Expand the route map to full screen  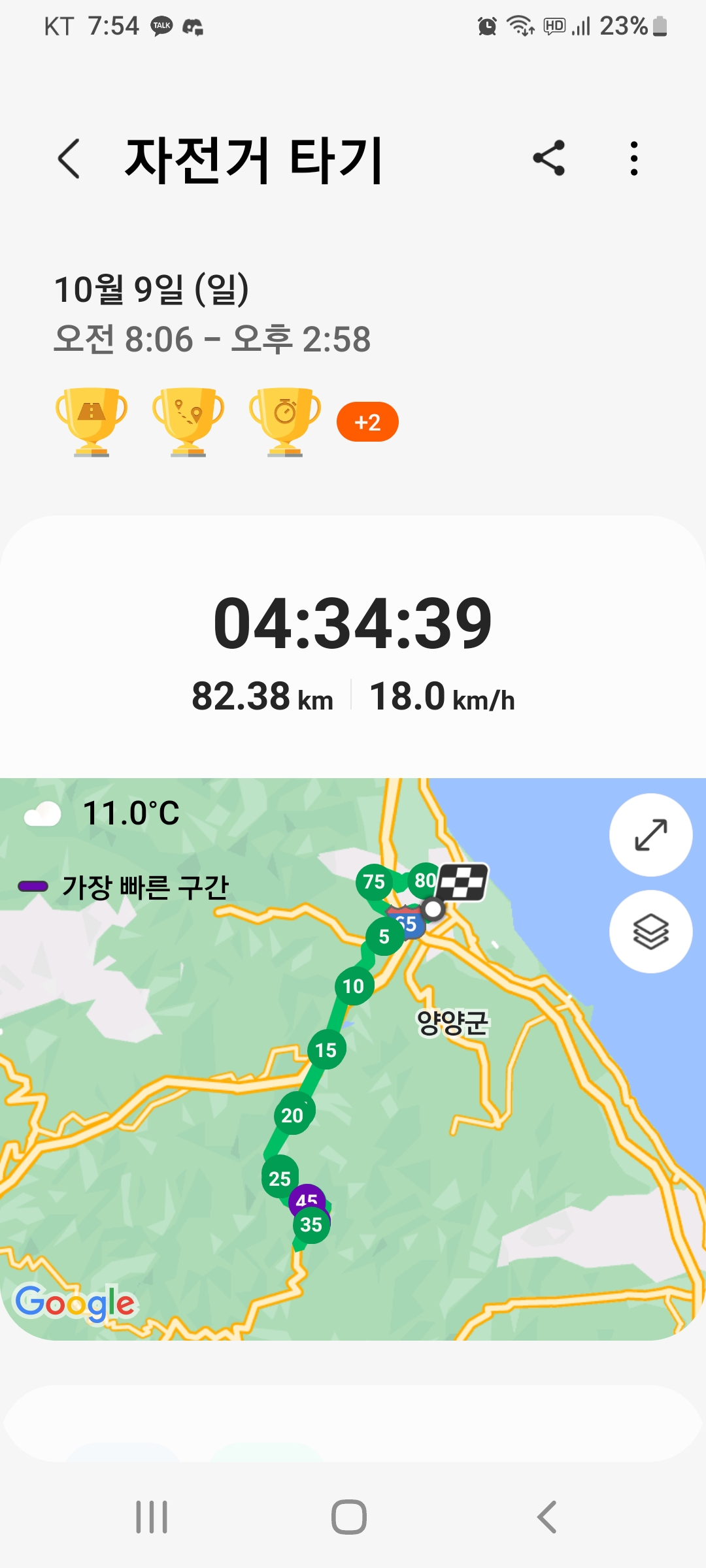651,835
